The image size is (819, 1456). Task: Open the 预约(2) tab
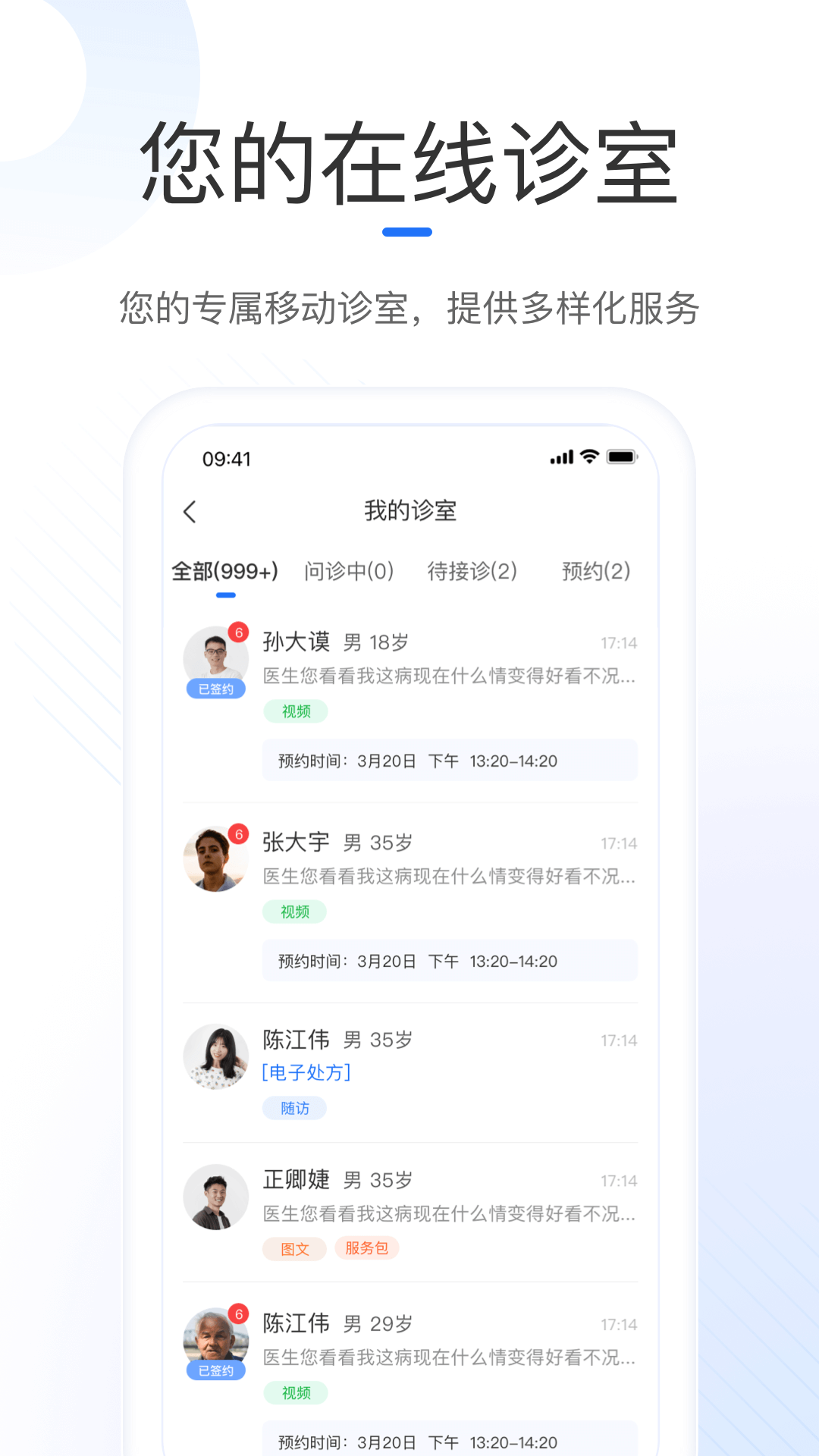[595, 571]
